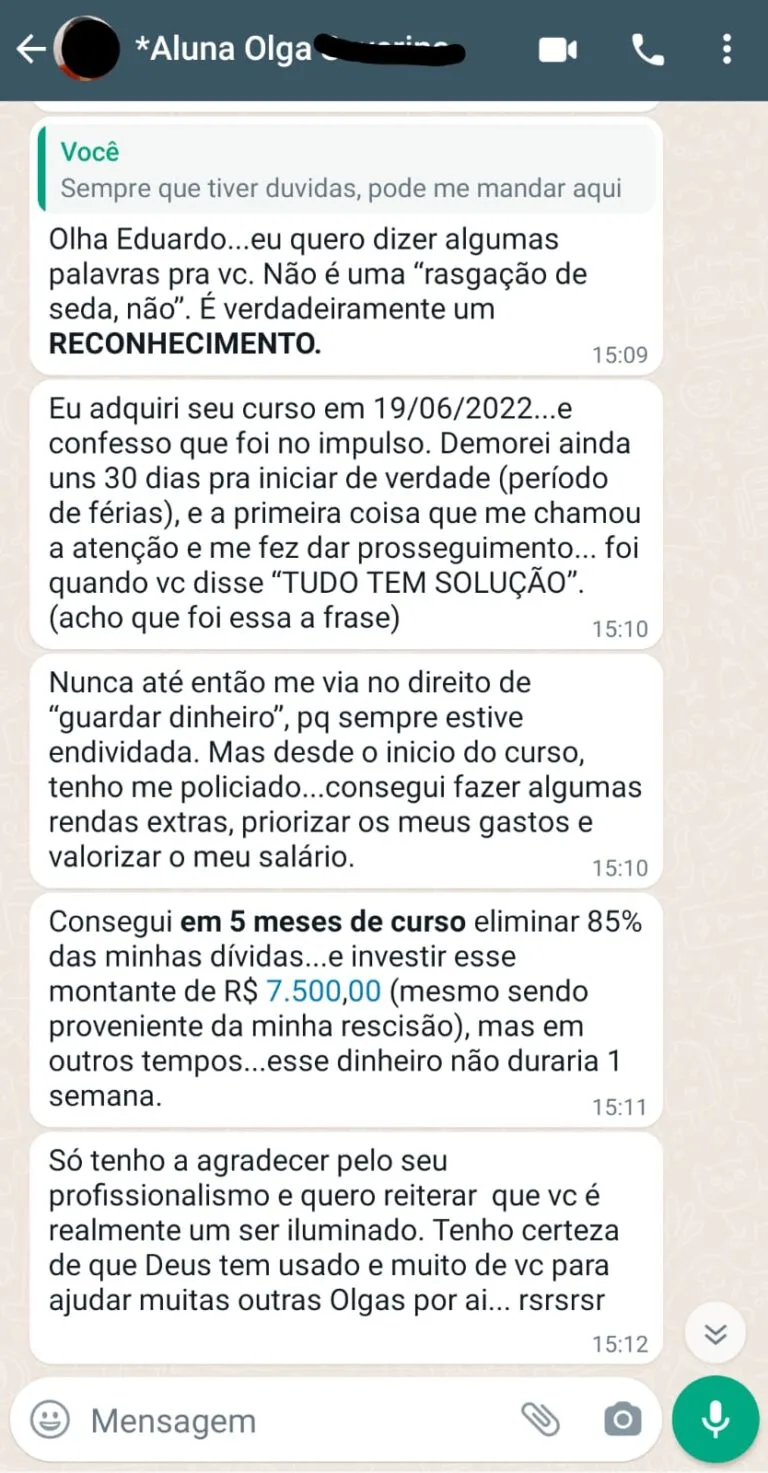Open the camera from the message bar
Viewport: 768px width, 1473px height.
point(622,1419)
